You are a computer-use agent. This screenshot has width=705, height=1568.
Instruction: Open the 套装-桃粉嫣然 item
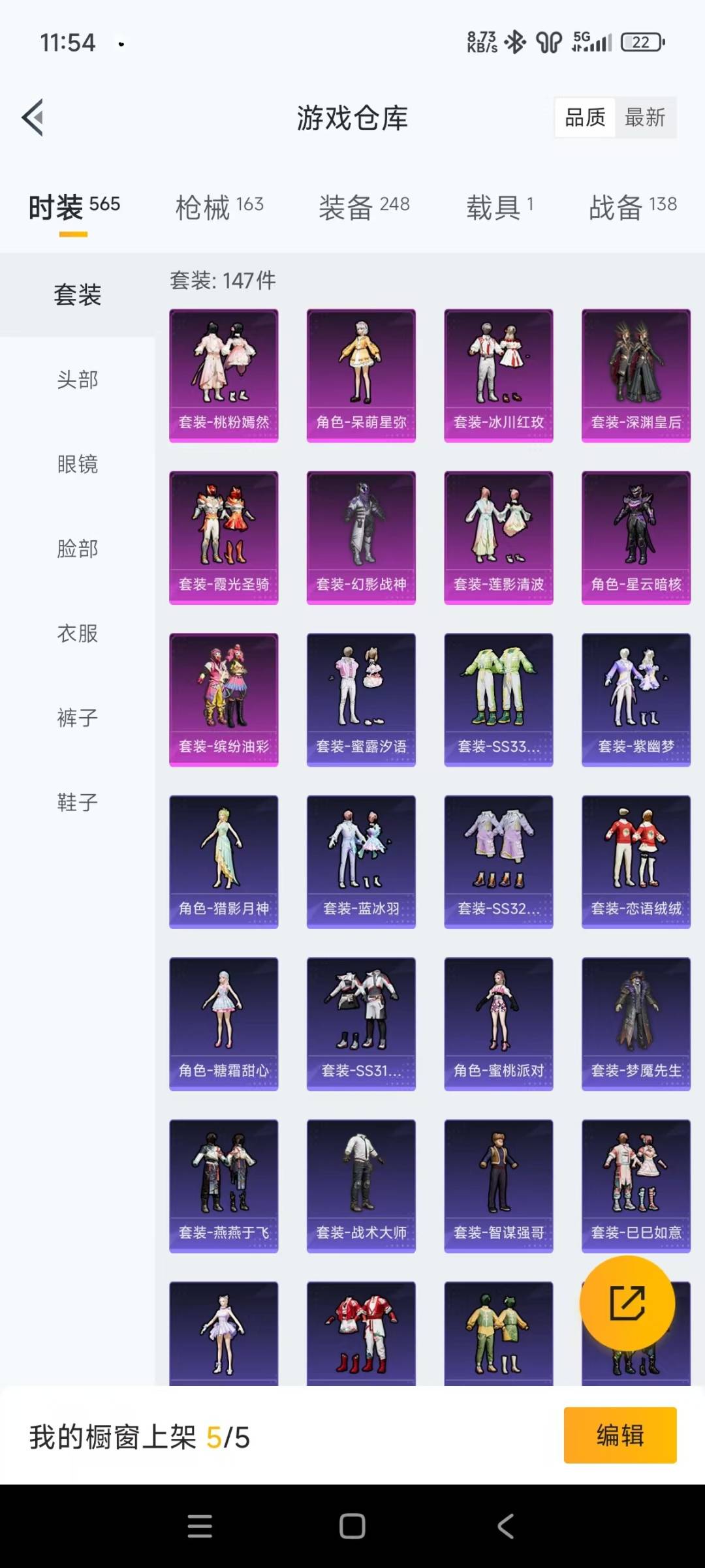(x=224, y=376)
